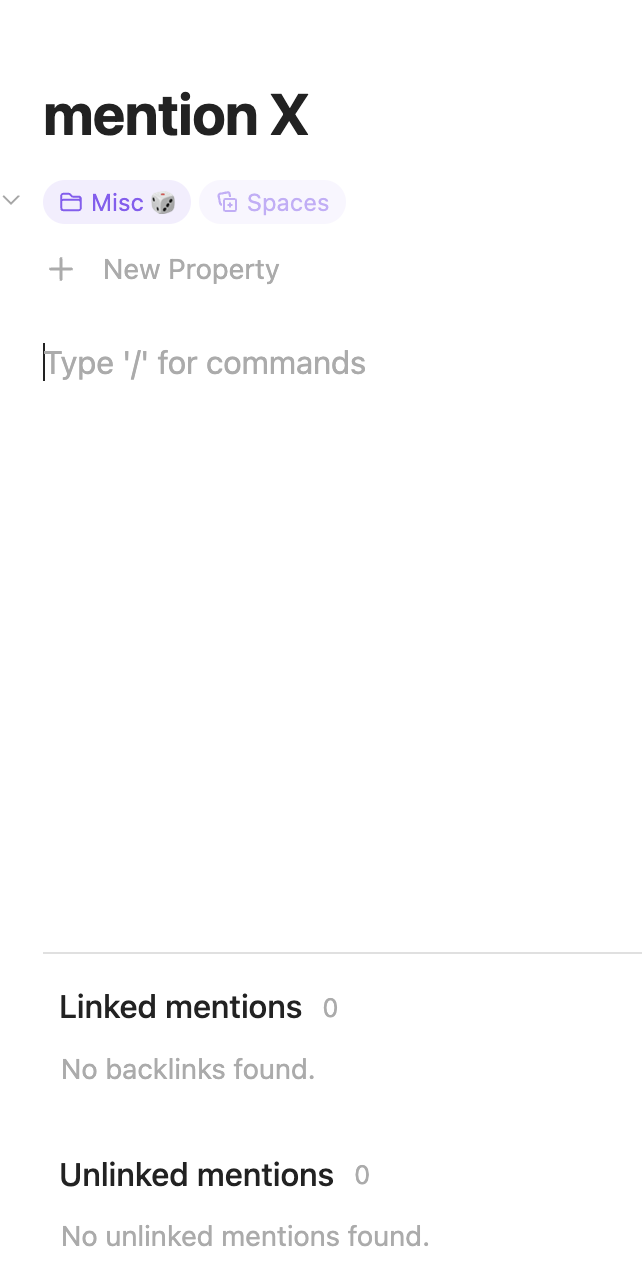Open the Misc space chip

pos(117,202)
